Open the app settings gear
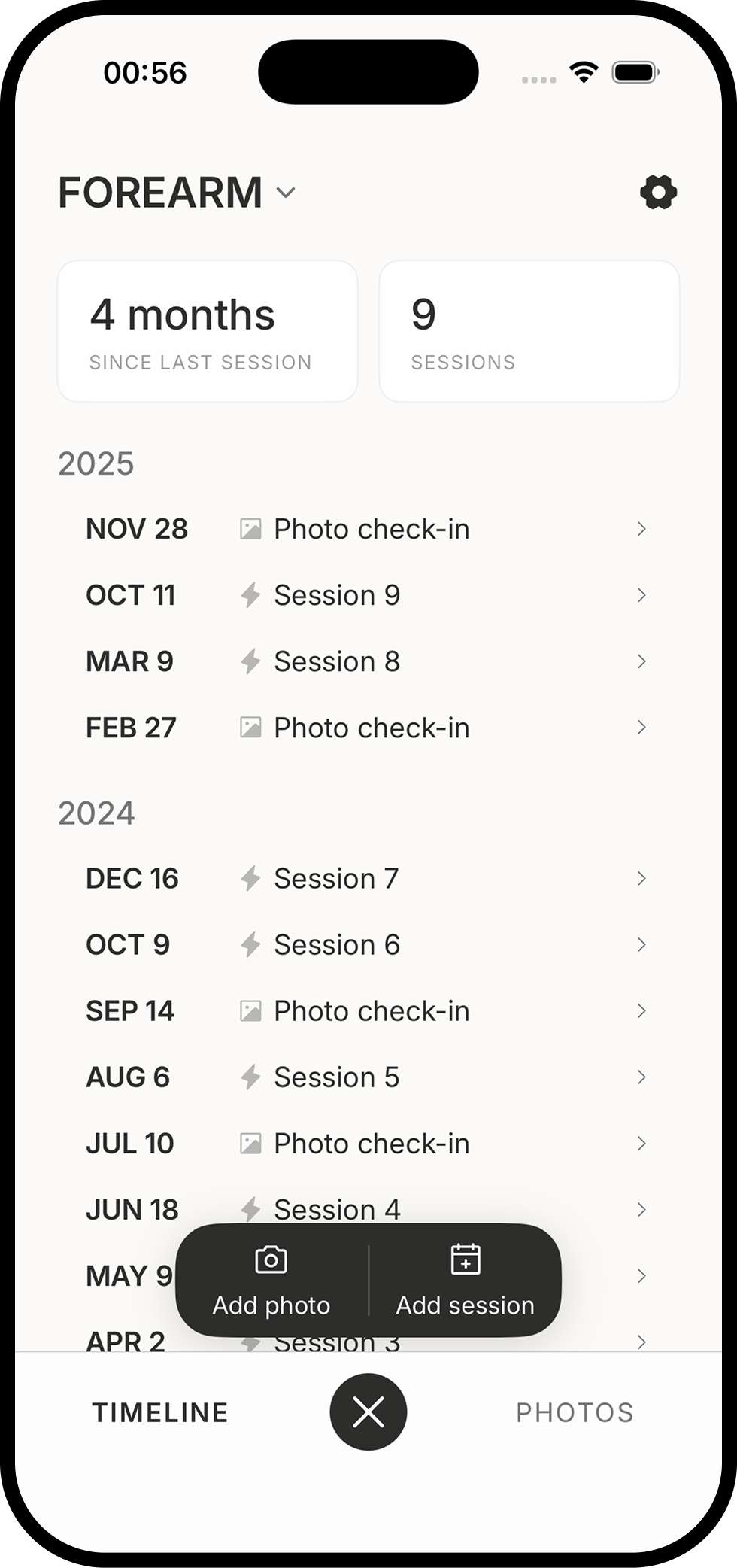This screenshot has width=737, height=1568. click(x=657, y=193)
